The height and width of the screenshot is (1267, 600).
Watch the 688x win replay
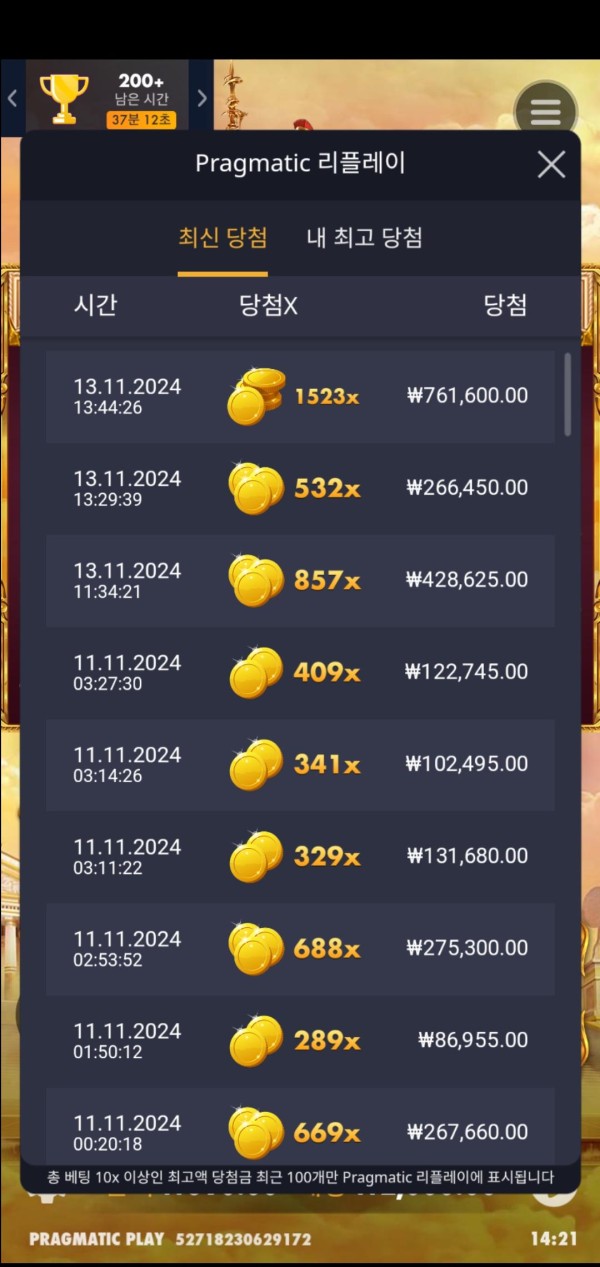point(300,948)
